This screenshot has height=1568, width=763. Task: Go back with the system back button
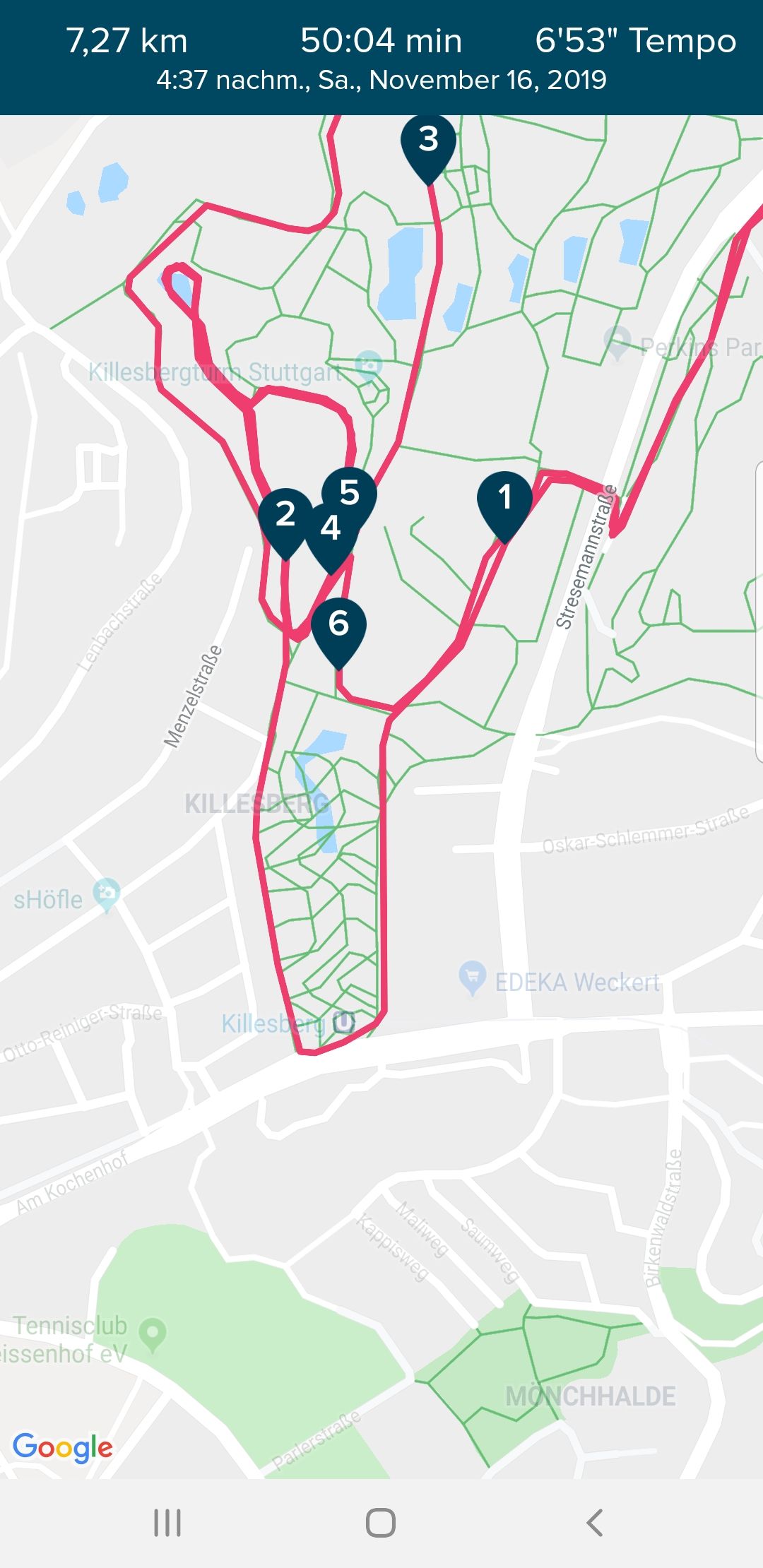595,1522
